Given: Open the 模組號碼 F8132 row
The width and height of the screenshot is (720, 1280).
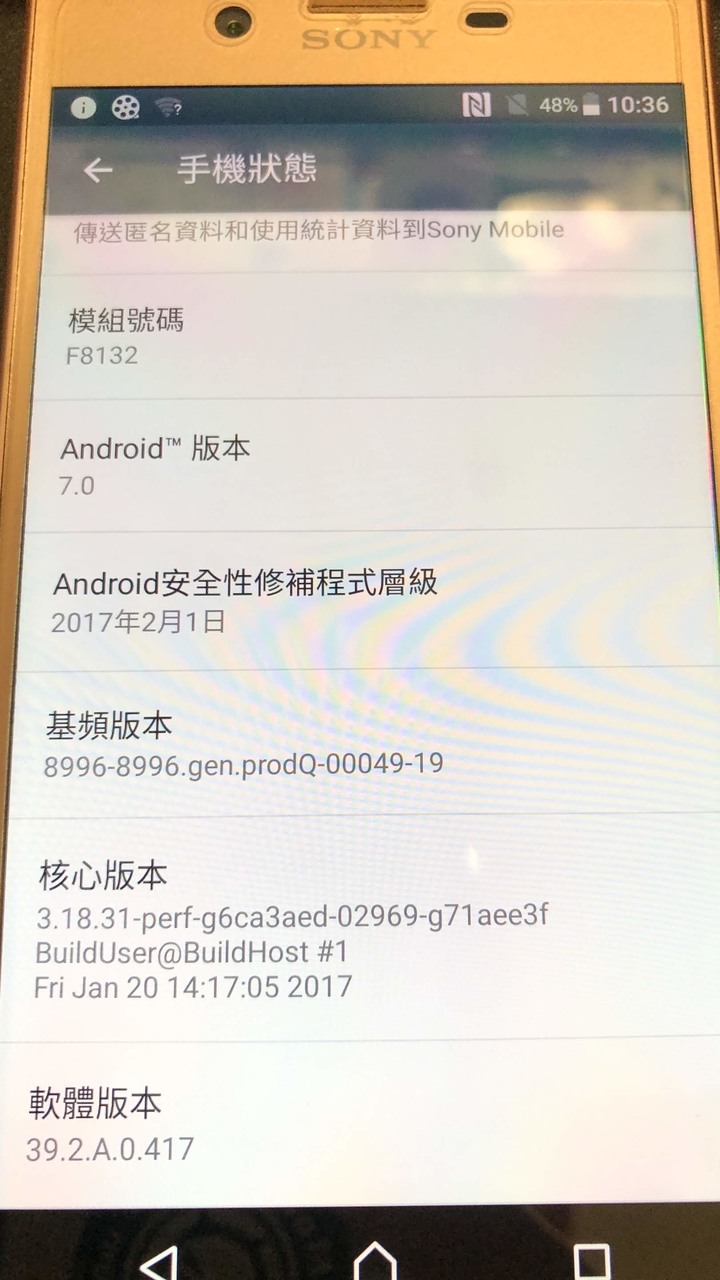Looking at the screenshot, I should (x=360, y=336).
